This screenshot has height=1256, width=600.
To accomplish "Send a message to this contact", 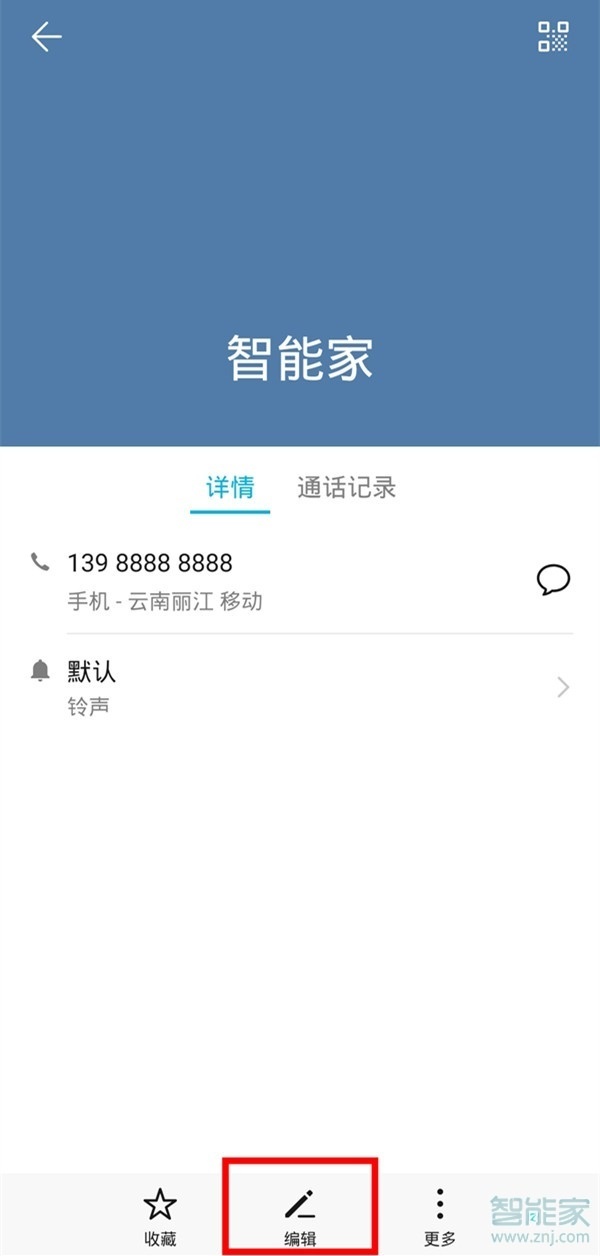I will [553, 579].
